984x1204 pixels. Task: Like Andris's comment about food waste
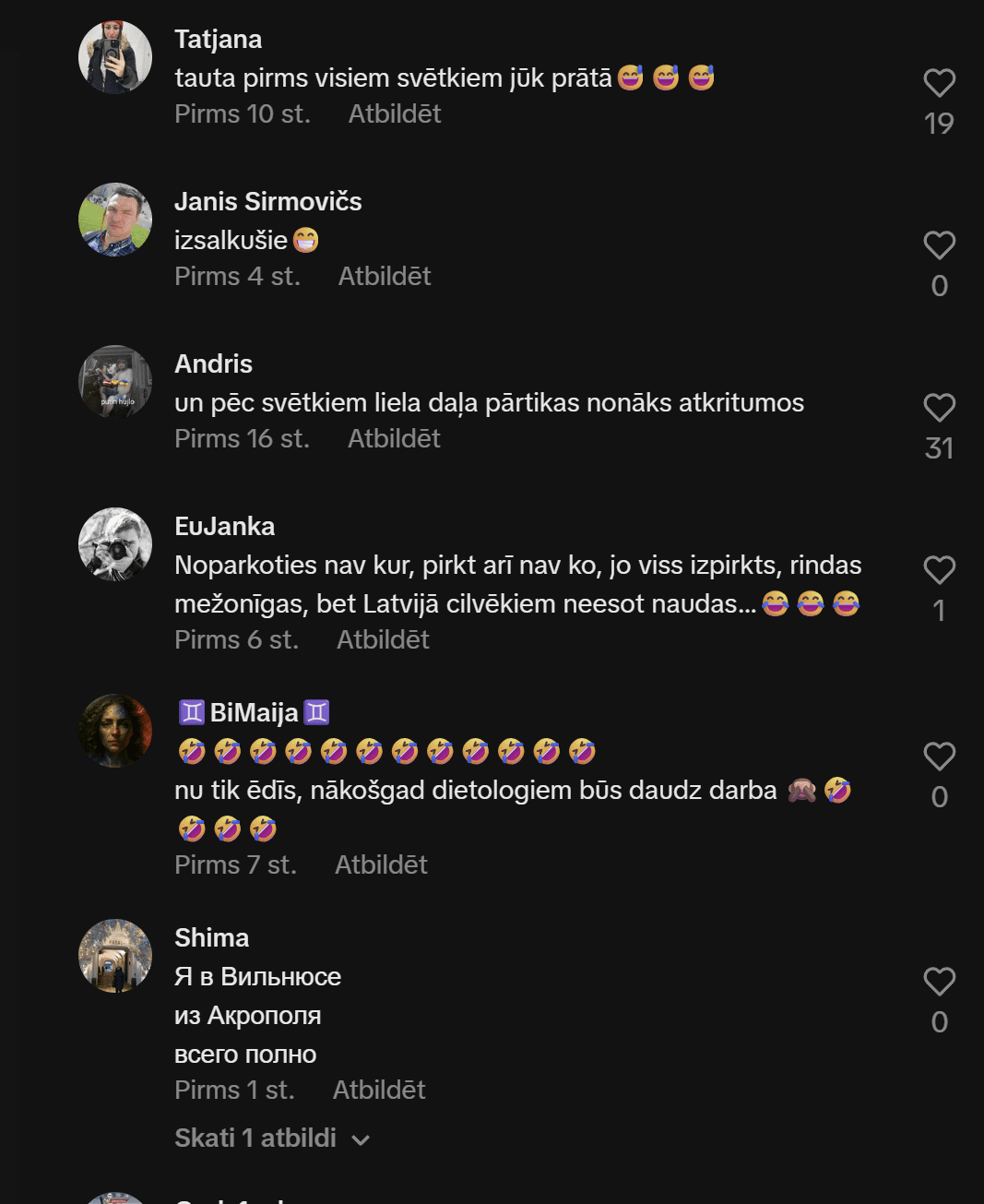point(939,408)
